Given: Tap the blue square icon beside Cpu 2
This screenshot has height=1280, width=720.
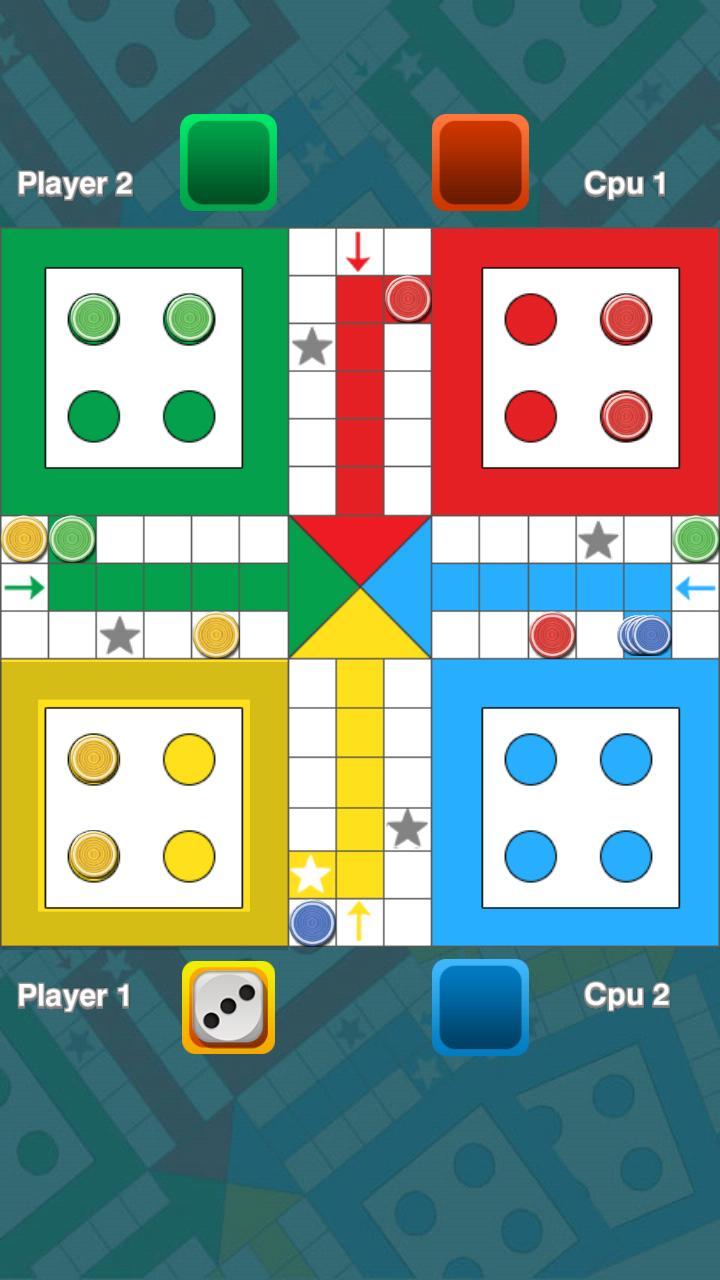Looking at the screenshot, I should point(480,1007).
